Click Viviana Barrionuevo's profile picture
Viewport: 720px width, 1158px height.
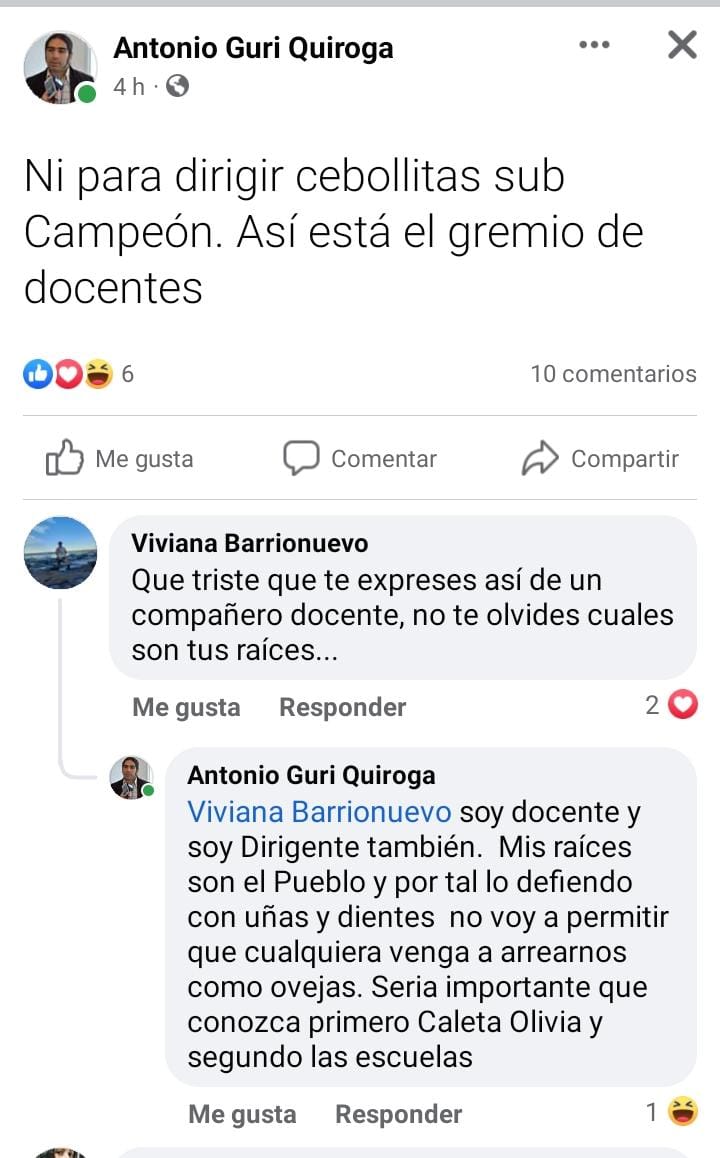coord(60,552)
